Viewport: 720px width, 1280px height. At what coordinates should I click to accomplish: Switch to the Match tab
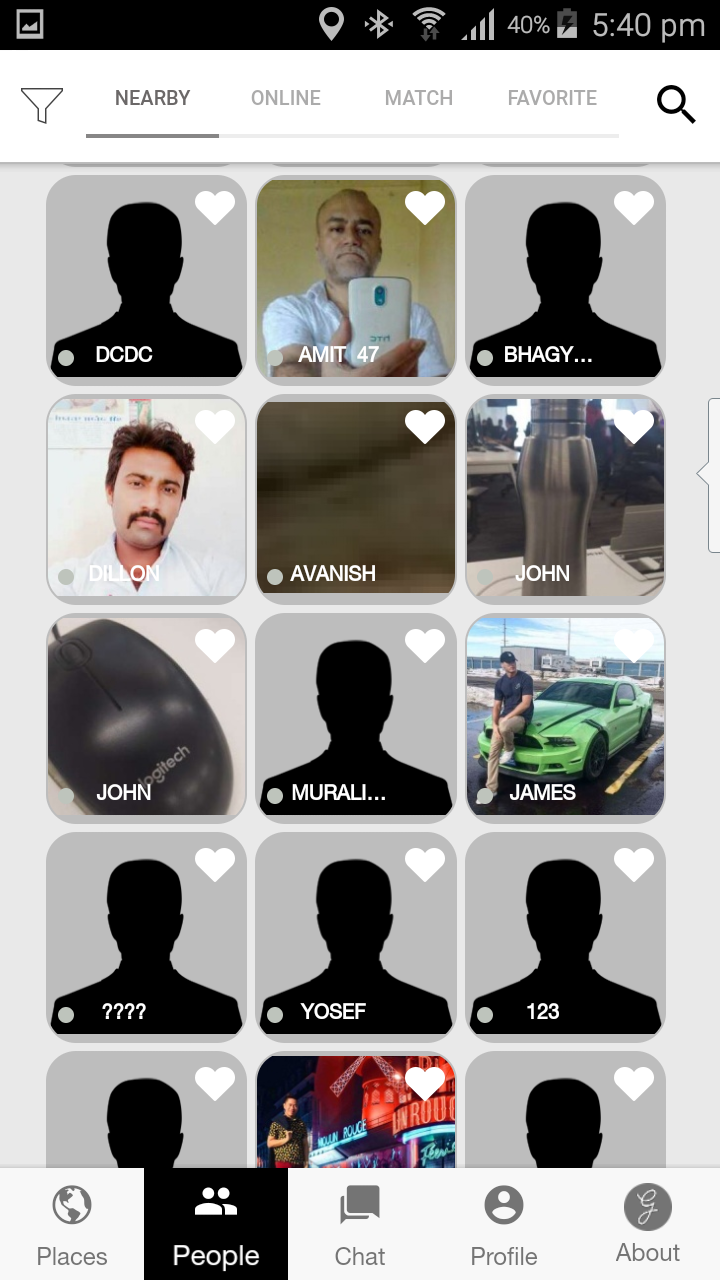(419, 98)
